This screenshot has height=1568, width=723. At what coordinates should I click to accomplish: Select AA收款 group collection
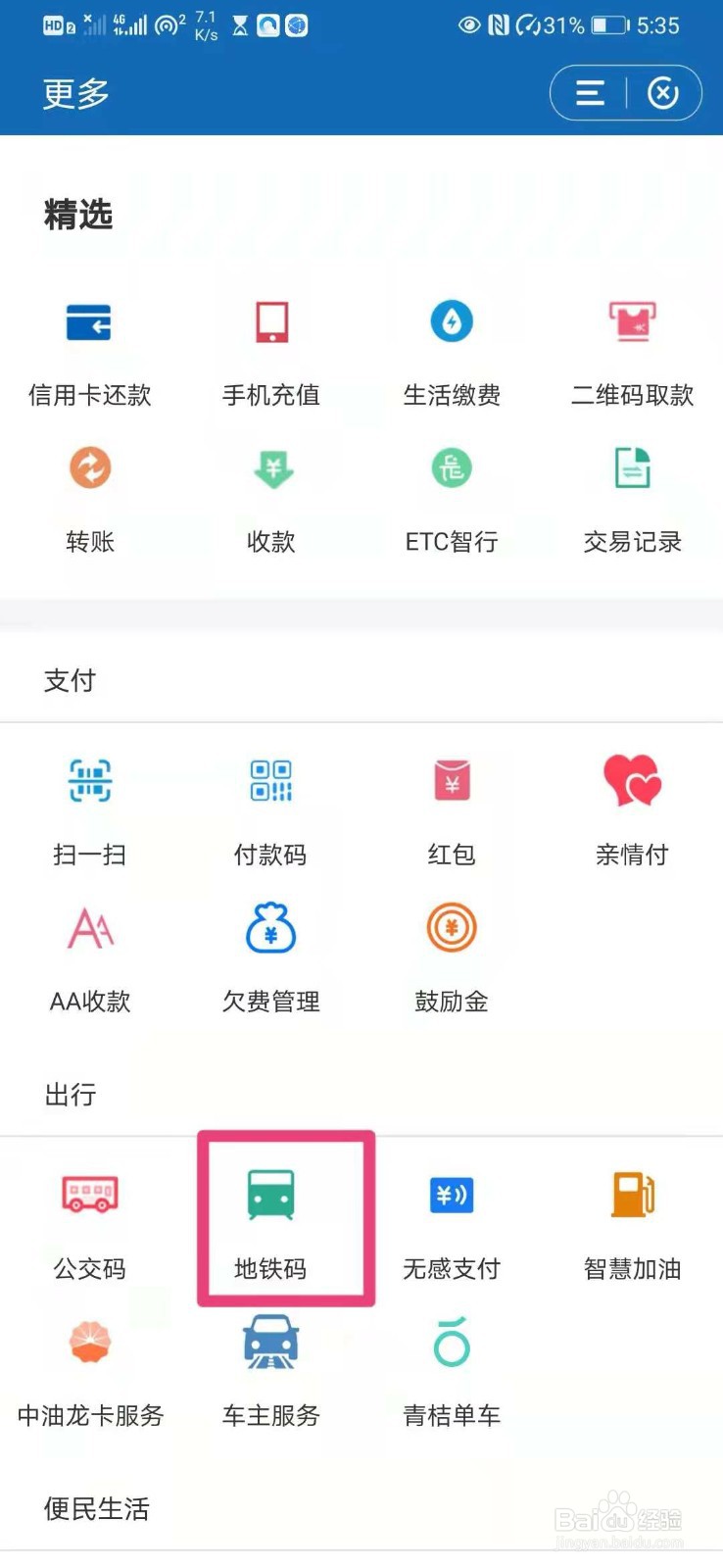pos(89,951)
